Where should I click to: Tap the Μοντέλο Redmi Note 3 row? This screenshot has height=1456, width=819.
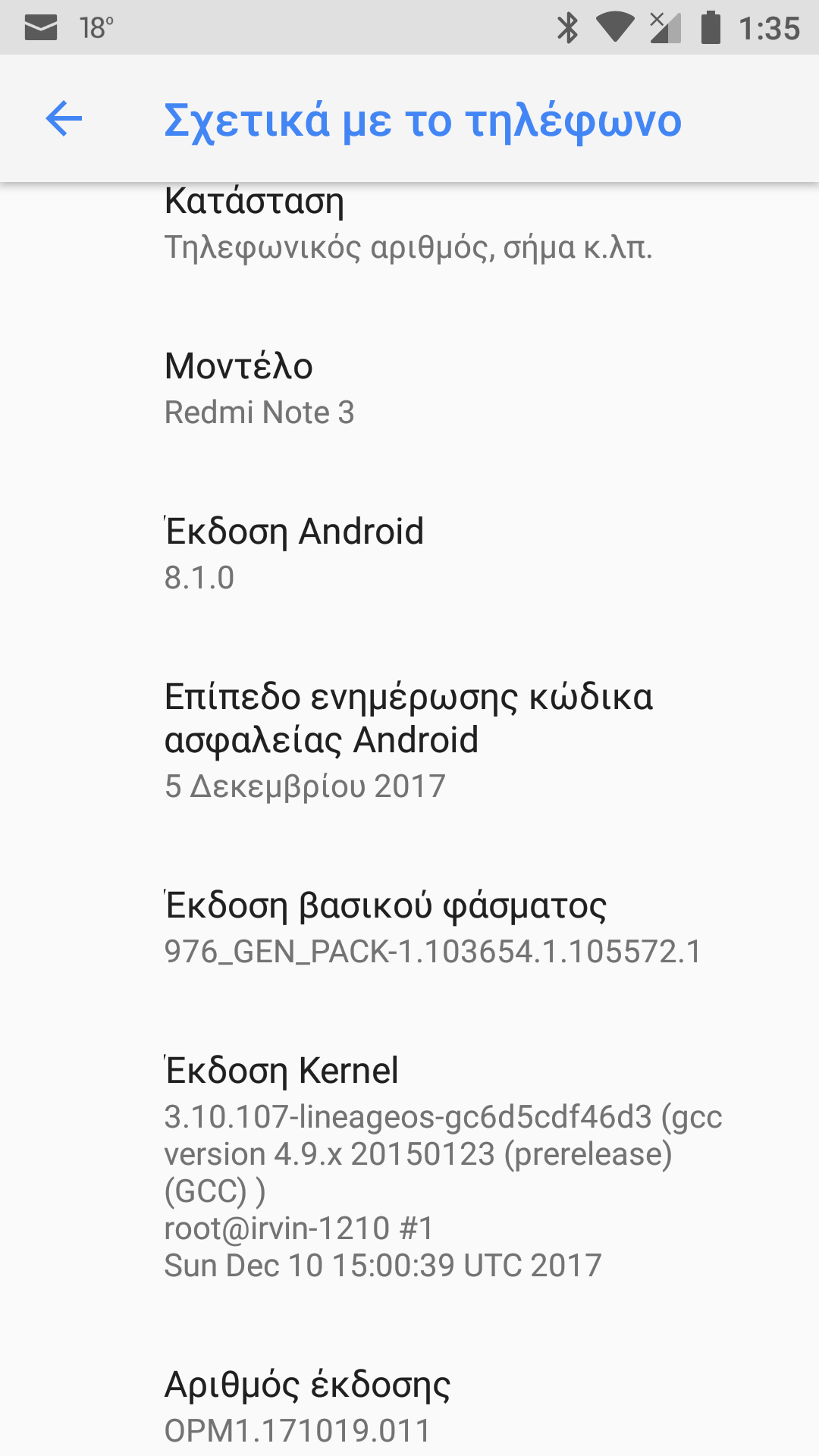409,388
